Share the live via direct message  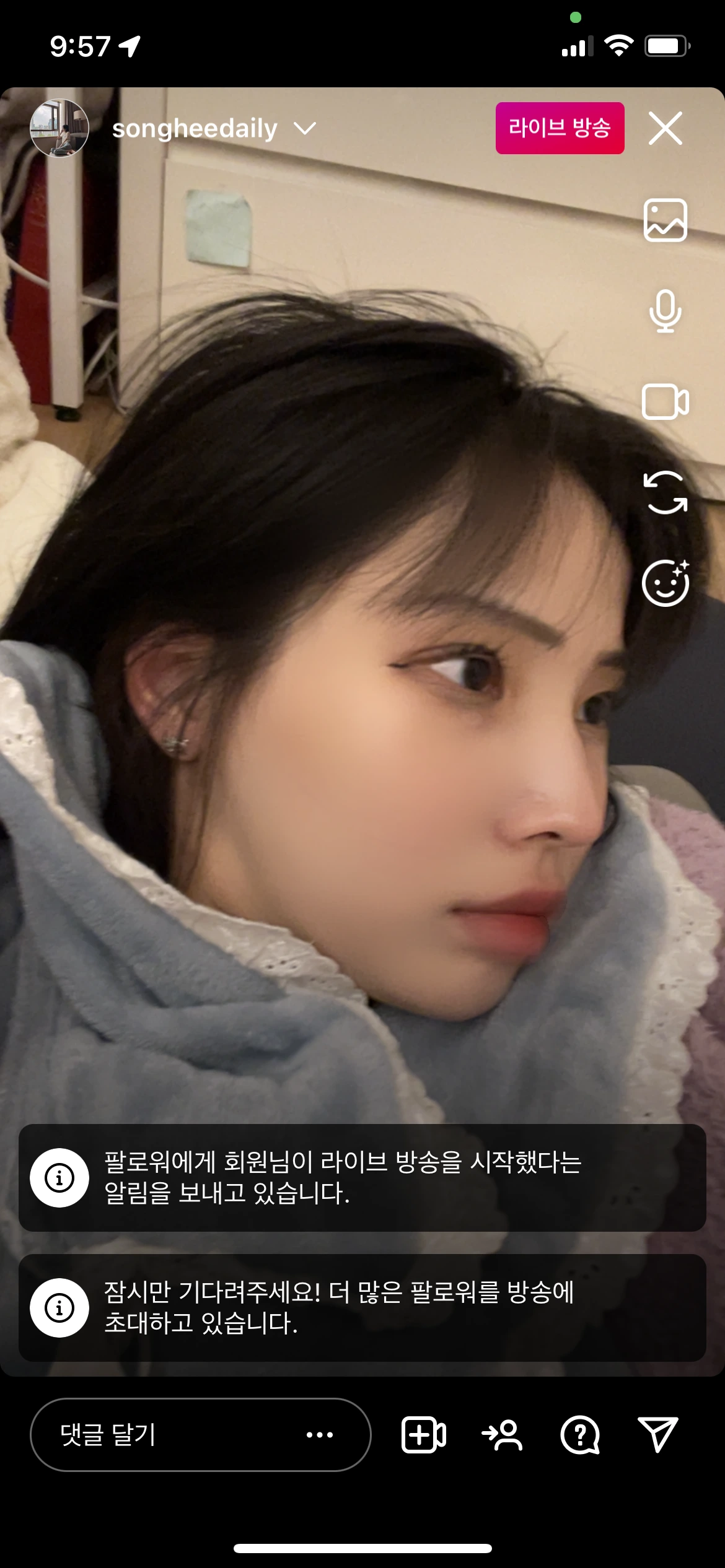(657, 1434)
